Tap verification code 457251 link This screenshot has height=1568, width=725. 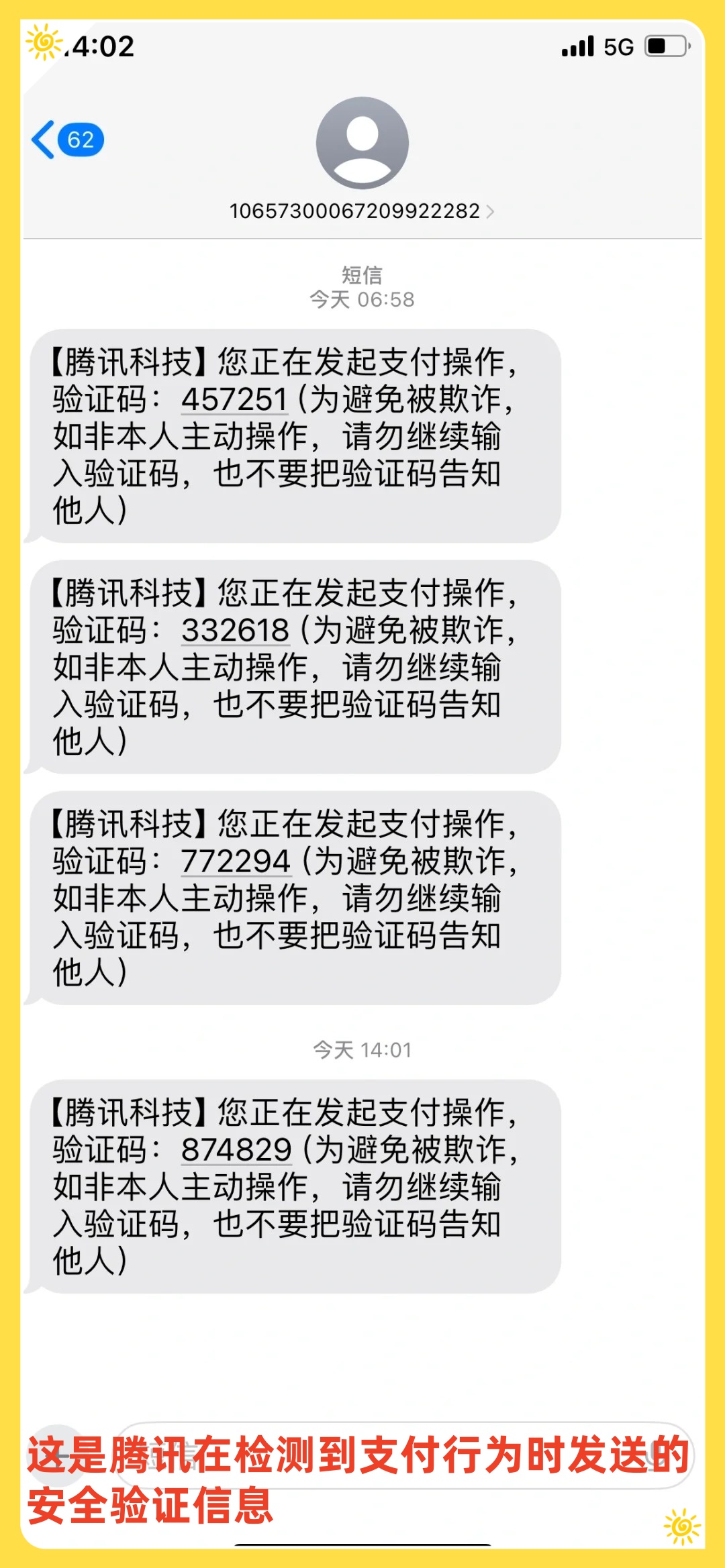tap(235, 398)
